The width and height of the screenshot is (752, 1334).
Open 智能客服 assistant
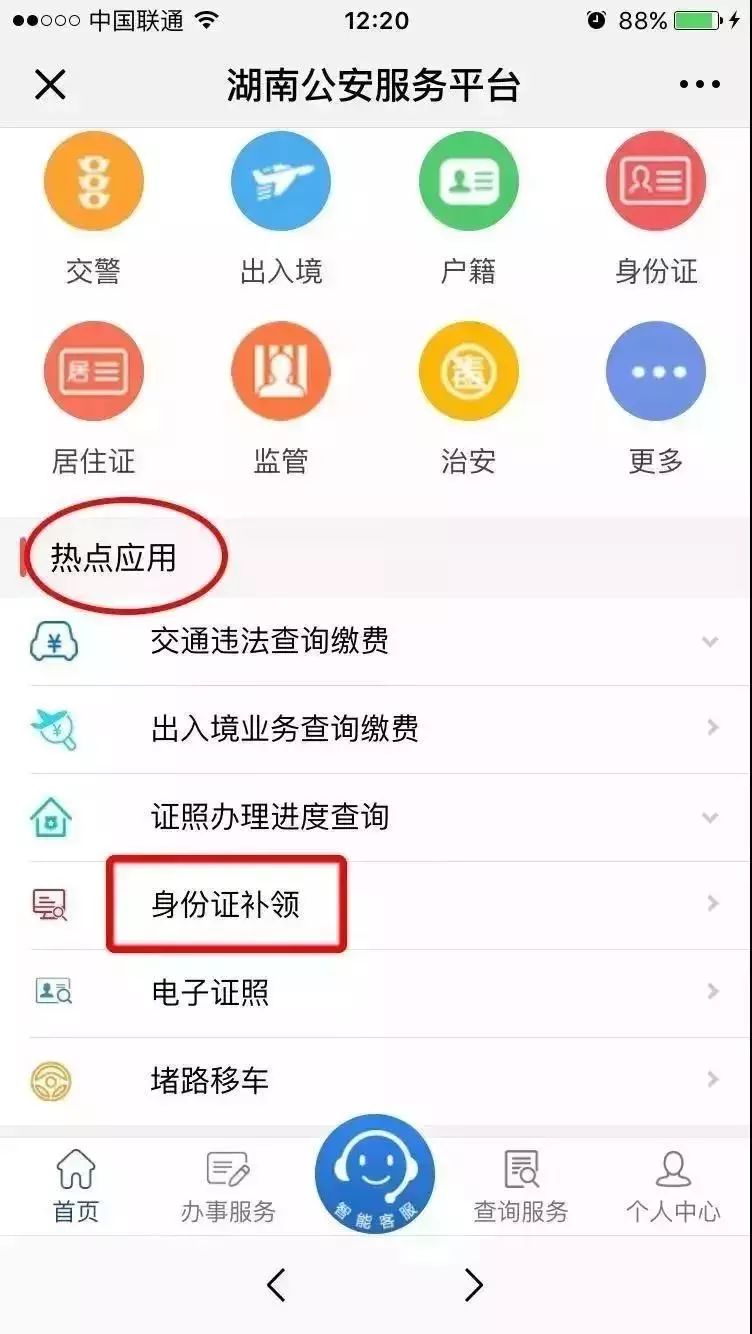[375, 1175]
